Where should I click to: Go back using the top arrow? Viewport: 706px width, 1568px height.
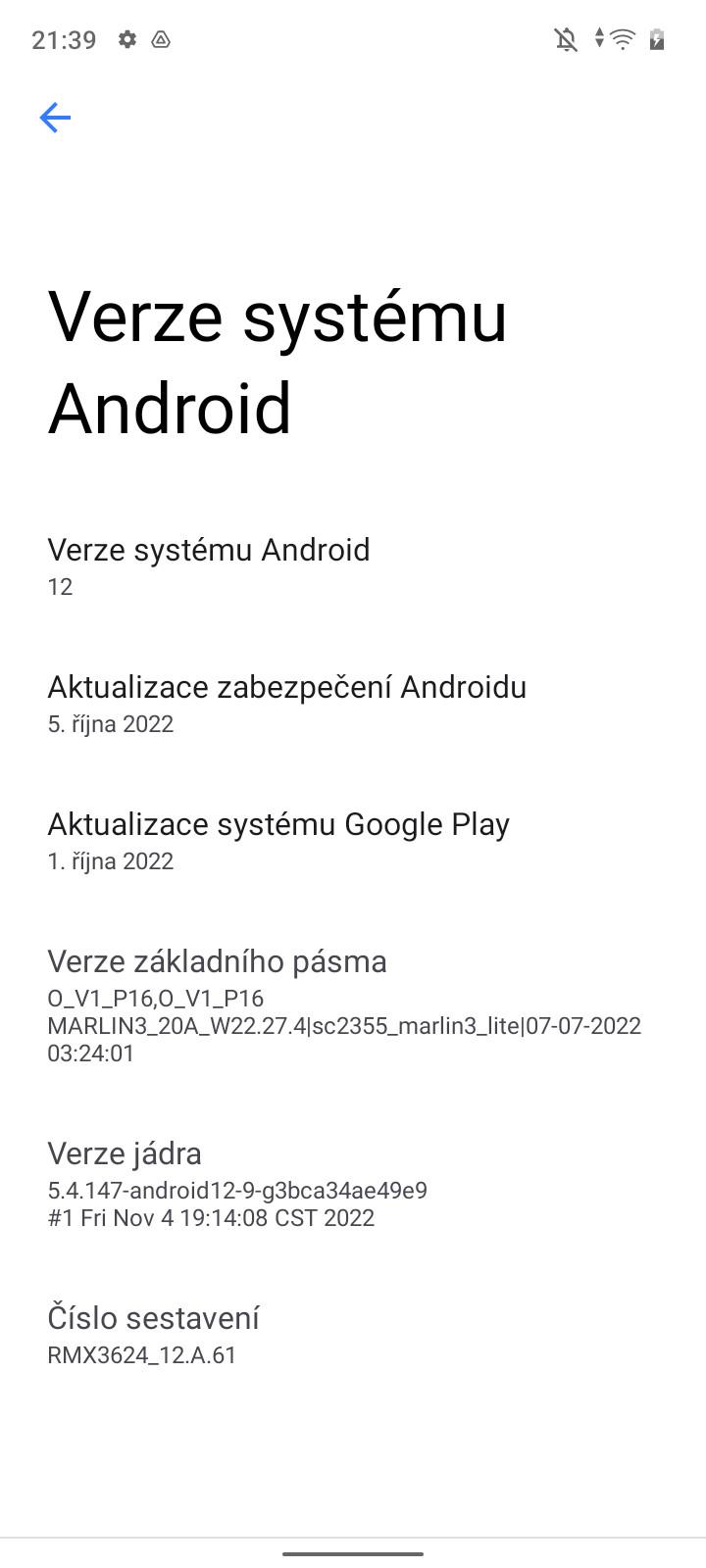(x=55, y=119)
